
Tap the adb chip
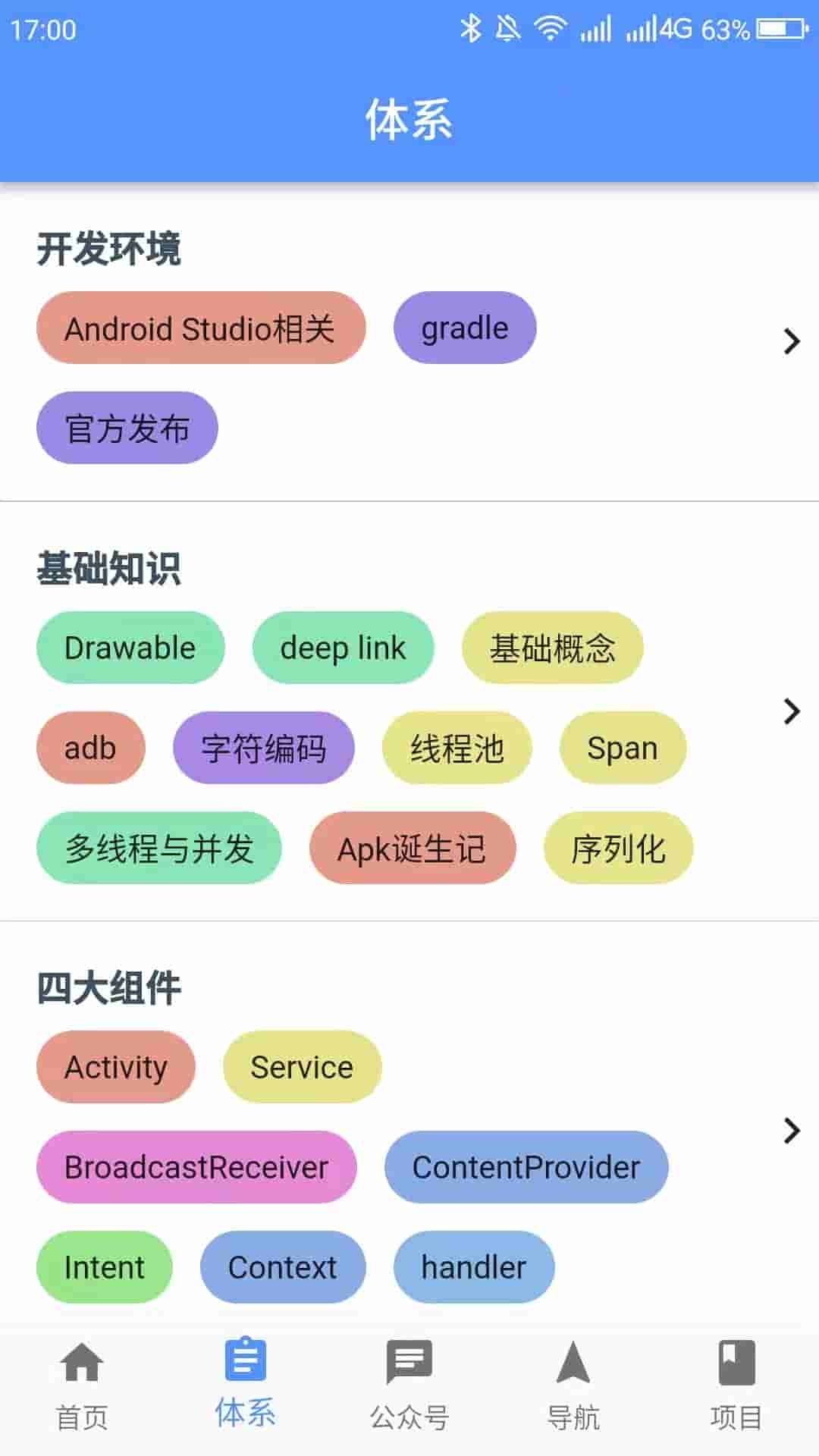click(x=91, y=748)
